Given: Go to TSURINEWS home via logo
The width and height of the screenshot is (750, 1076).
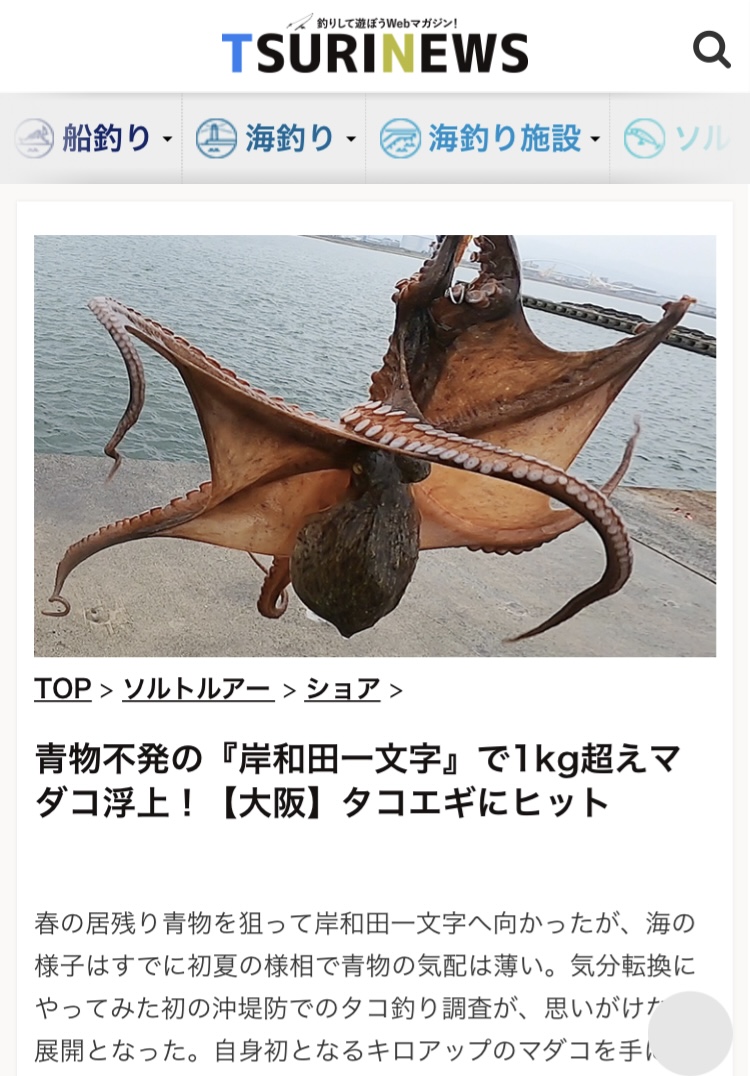Looking at the screenshot, I should coord(375,46).
